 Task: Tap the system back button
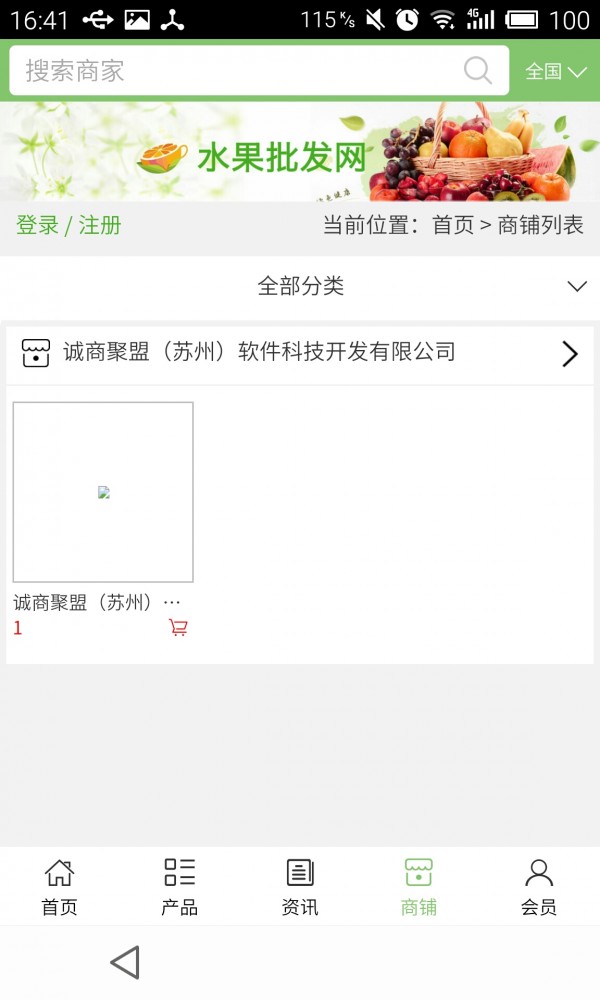125,962
